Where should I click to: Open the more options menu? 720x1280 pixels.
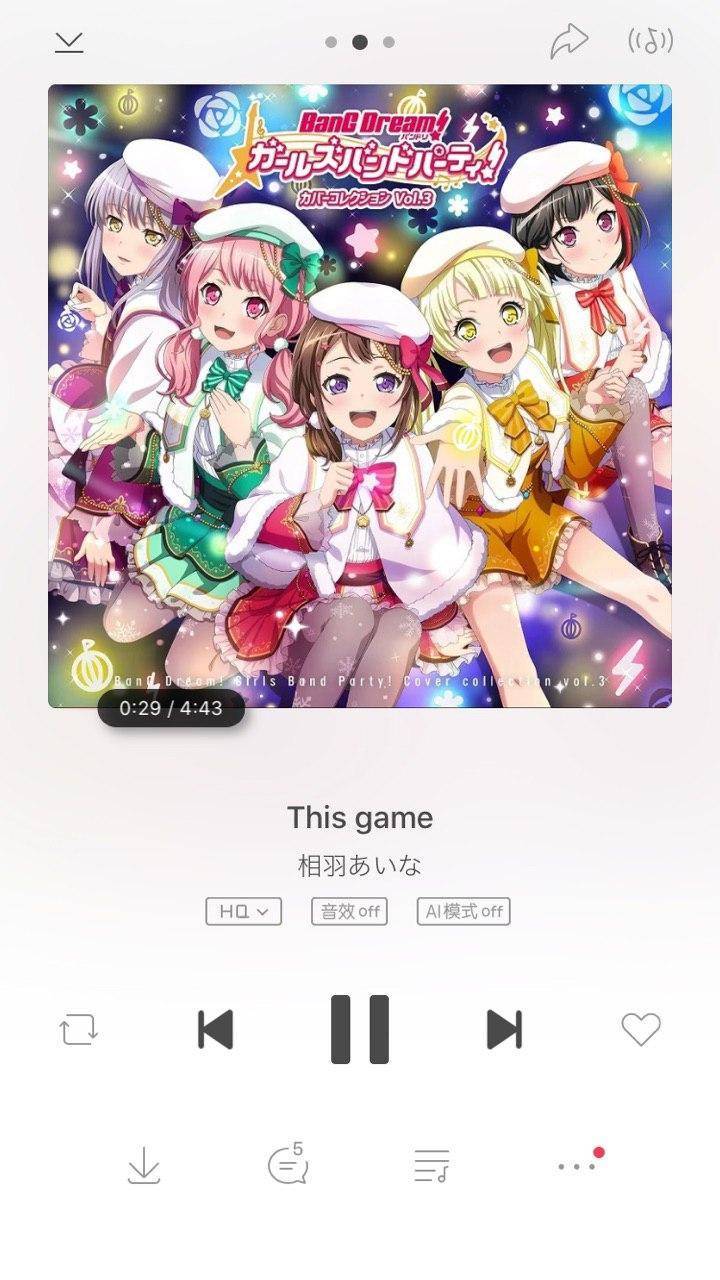pos(578,1166)
